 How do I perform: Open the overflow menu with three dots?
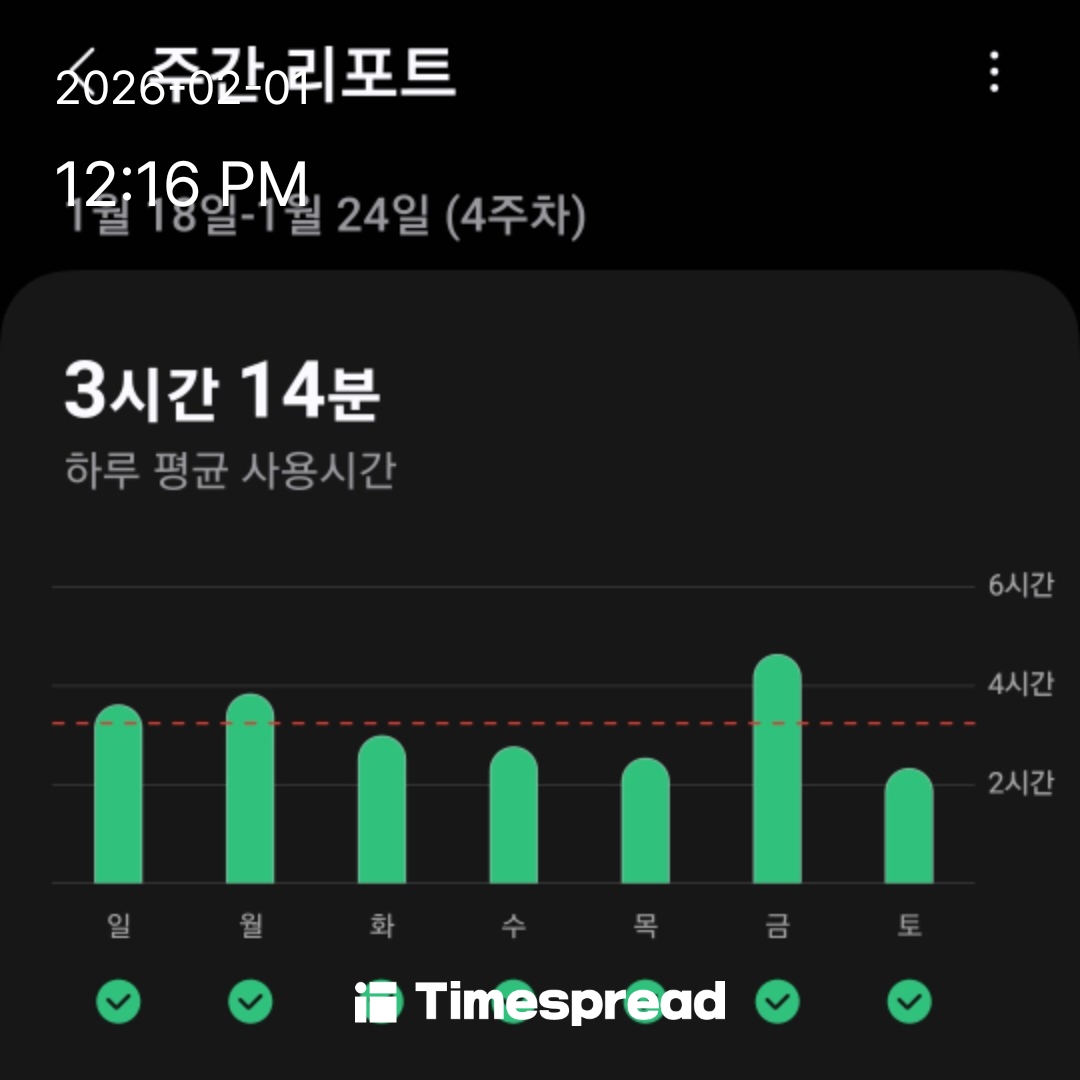pyautogui.click(x=993, y=73)
